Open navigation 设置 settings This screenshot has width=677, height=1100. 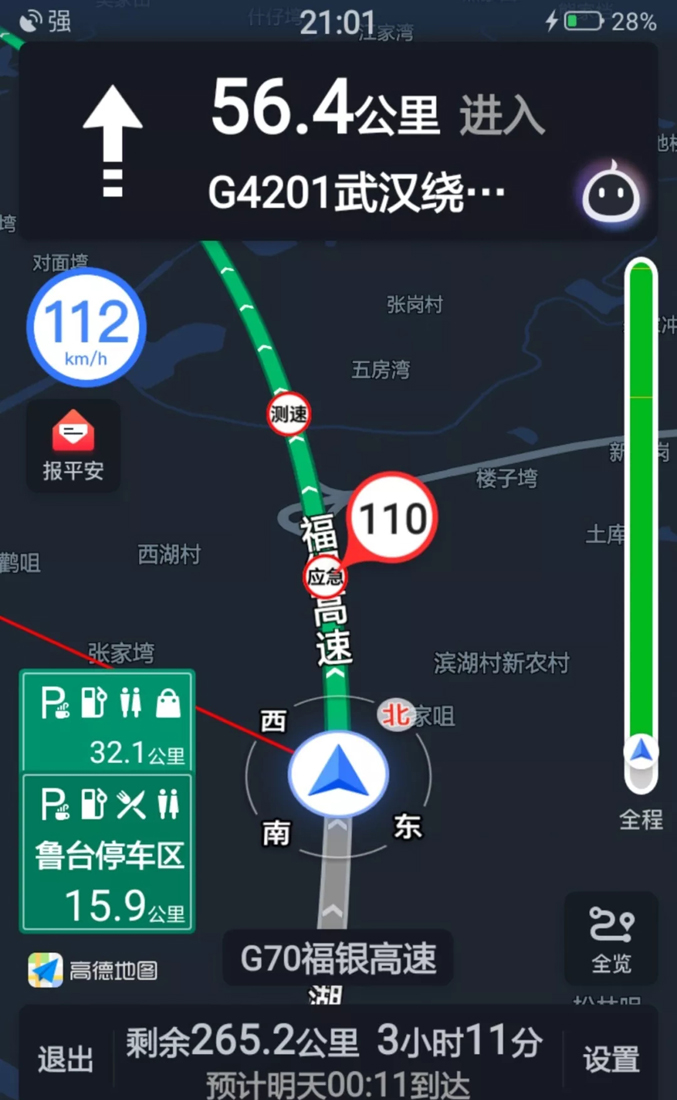611,1059
